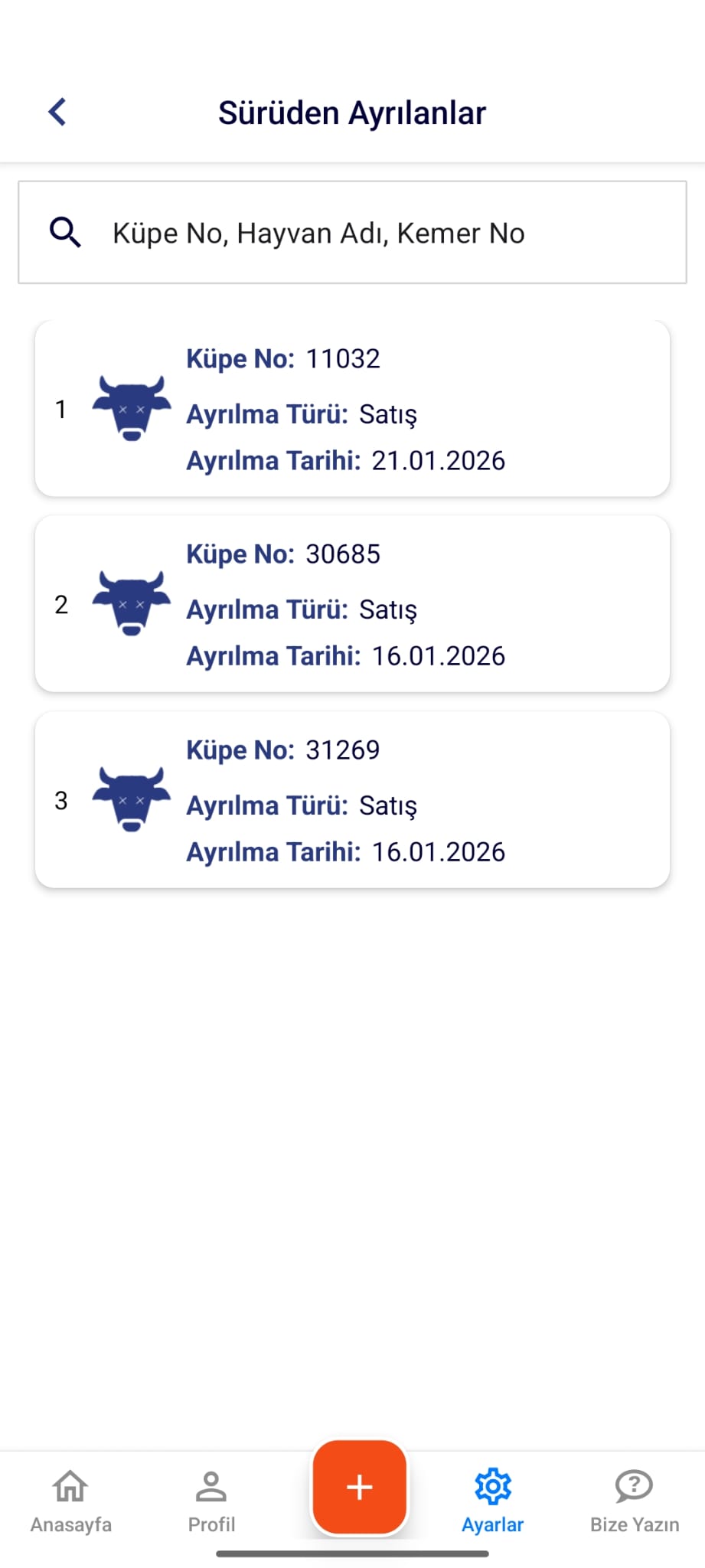
Task: Open the record for Küpe No 31269
Action: click(352, 800)
